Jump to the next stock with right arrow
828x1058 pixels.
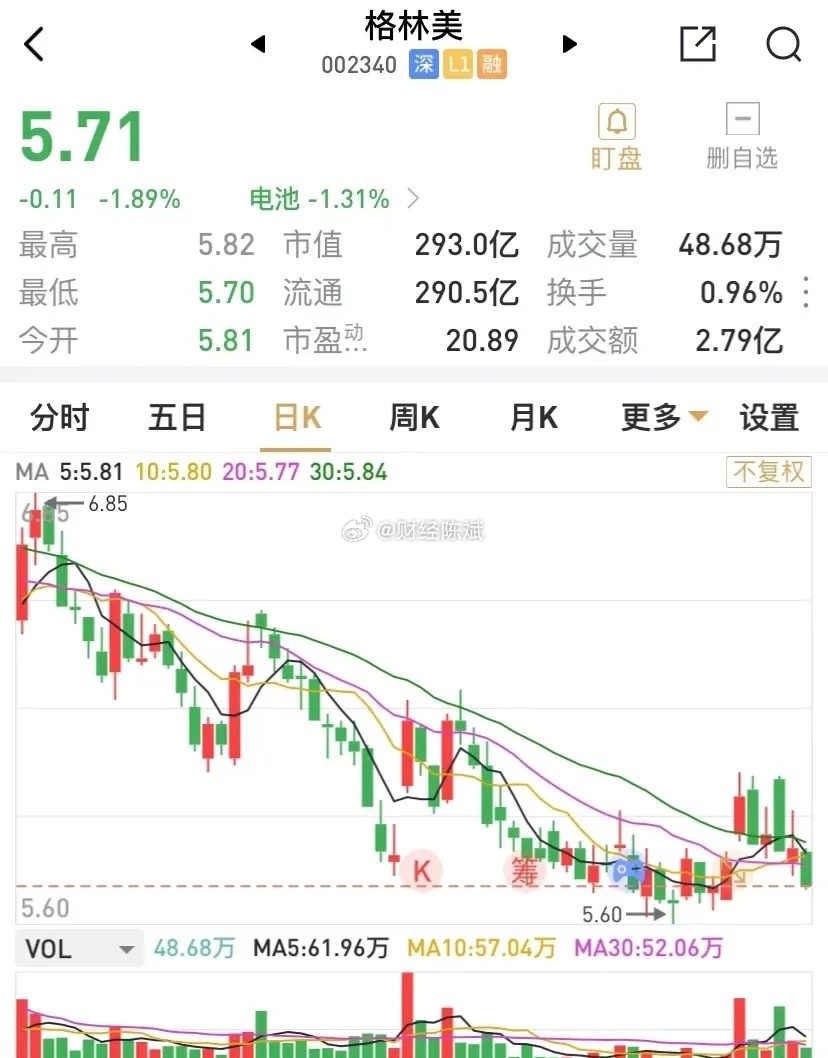[570, 44]
